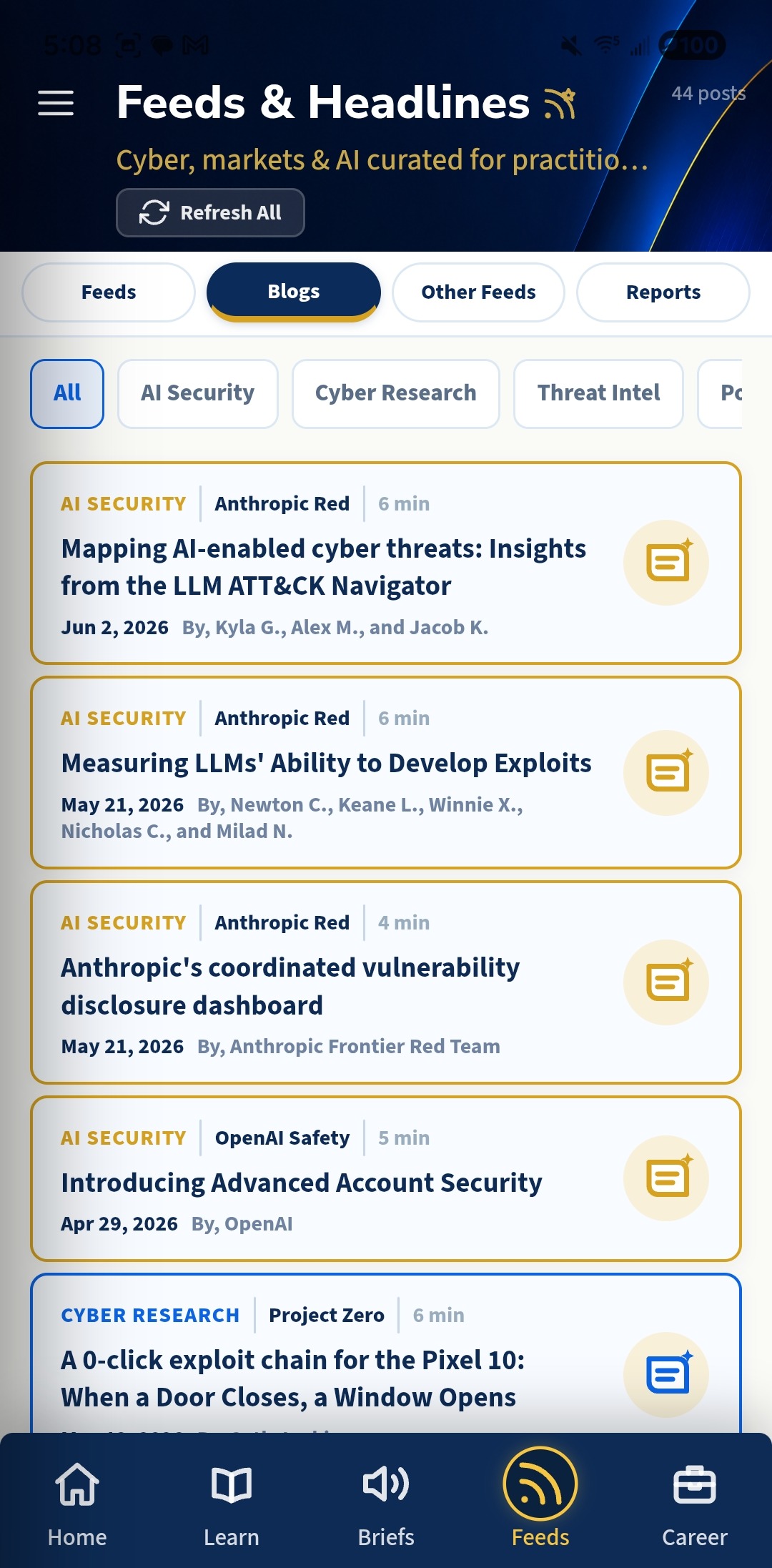The height and width of the screenshot is (1568, 772).
Task: Go to the Reports tab
Action: pos(663,292)
